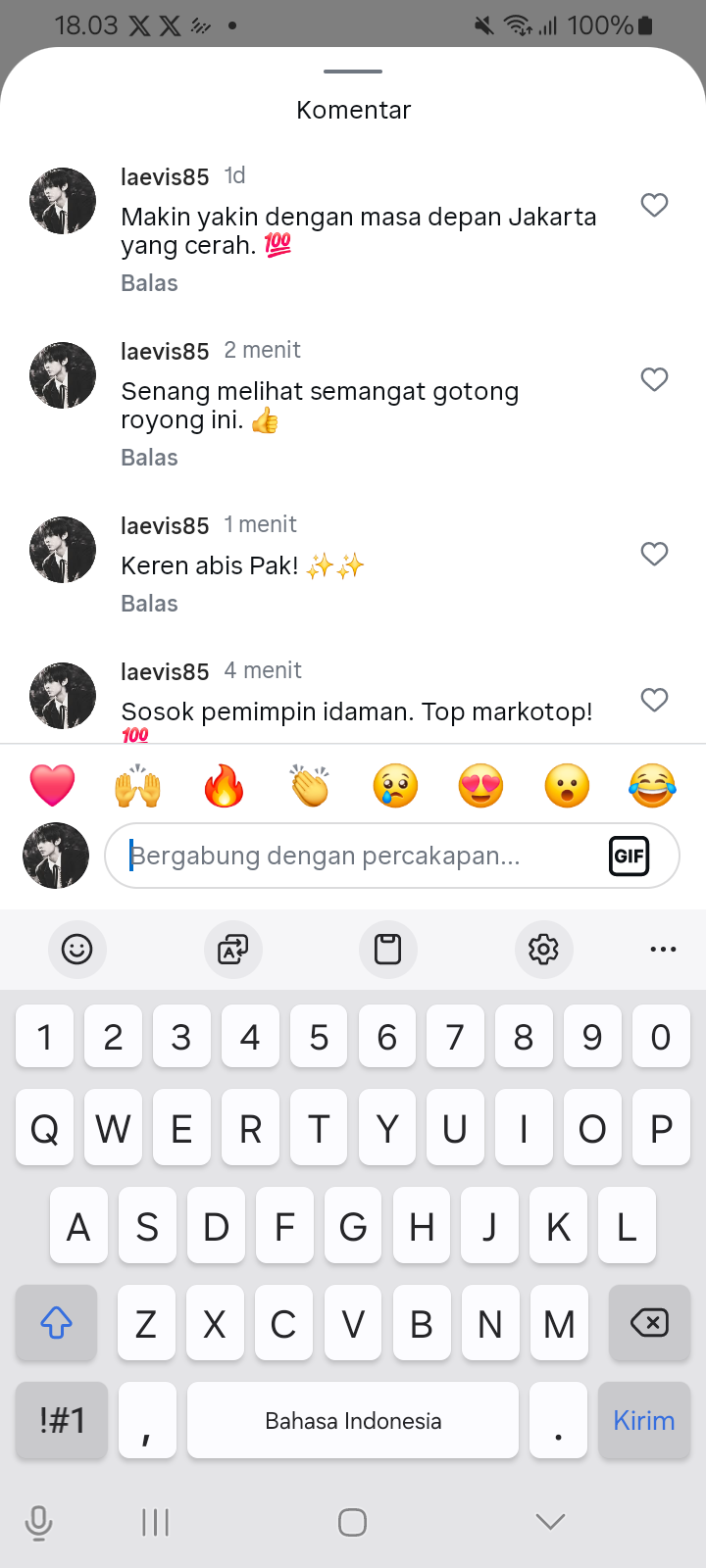Open the keyboard settings gear
706x1568 pixels.
click(543, 949)
